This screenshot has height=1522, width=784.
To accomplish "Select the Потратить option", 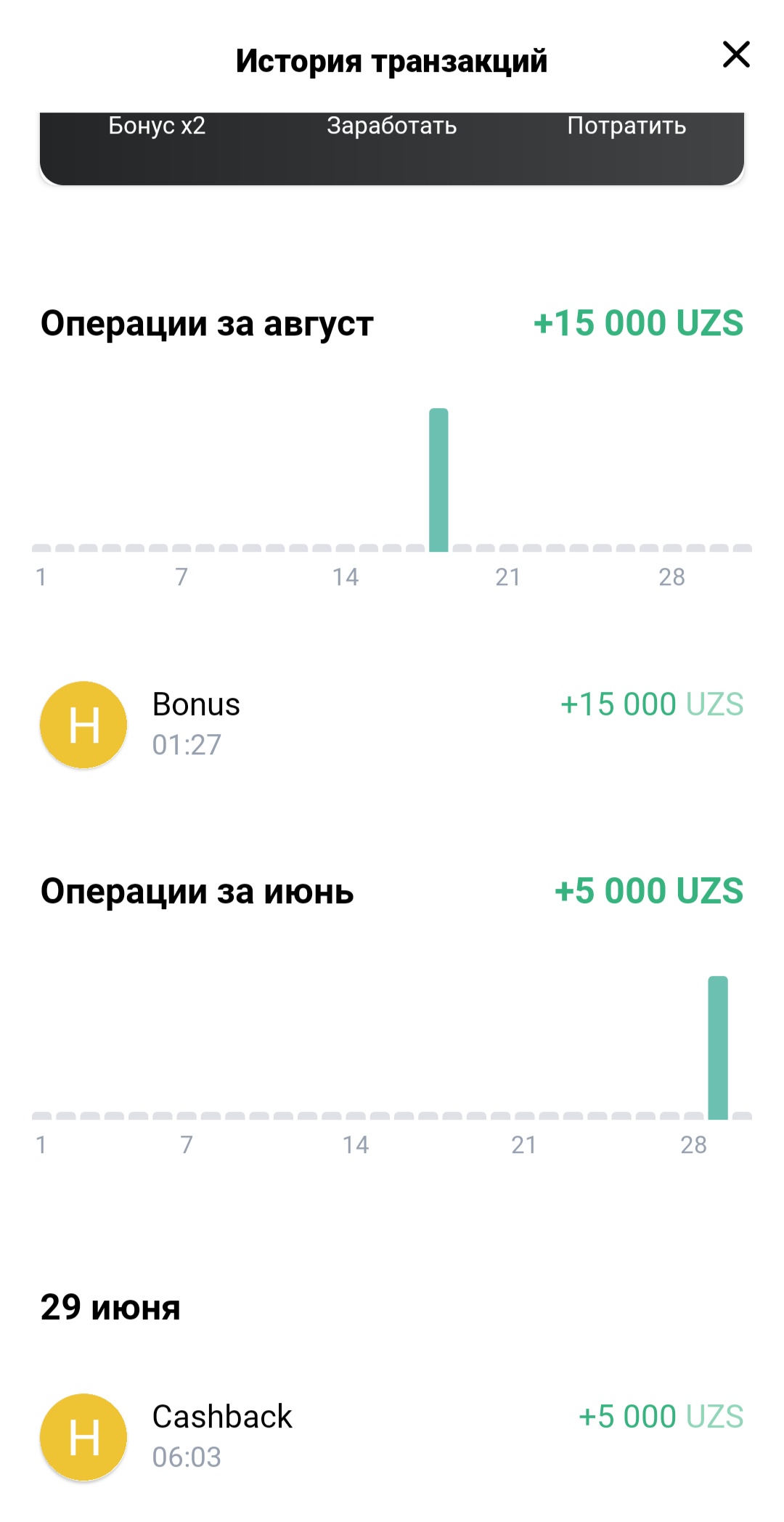I will 626,126.
